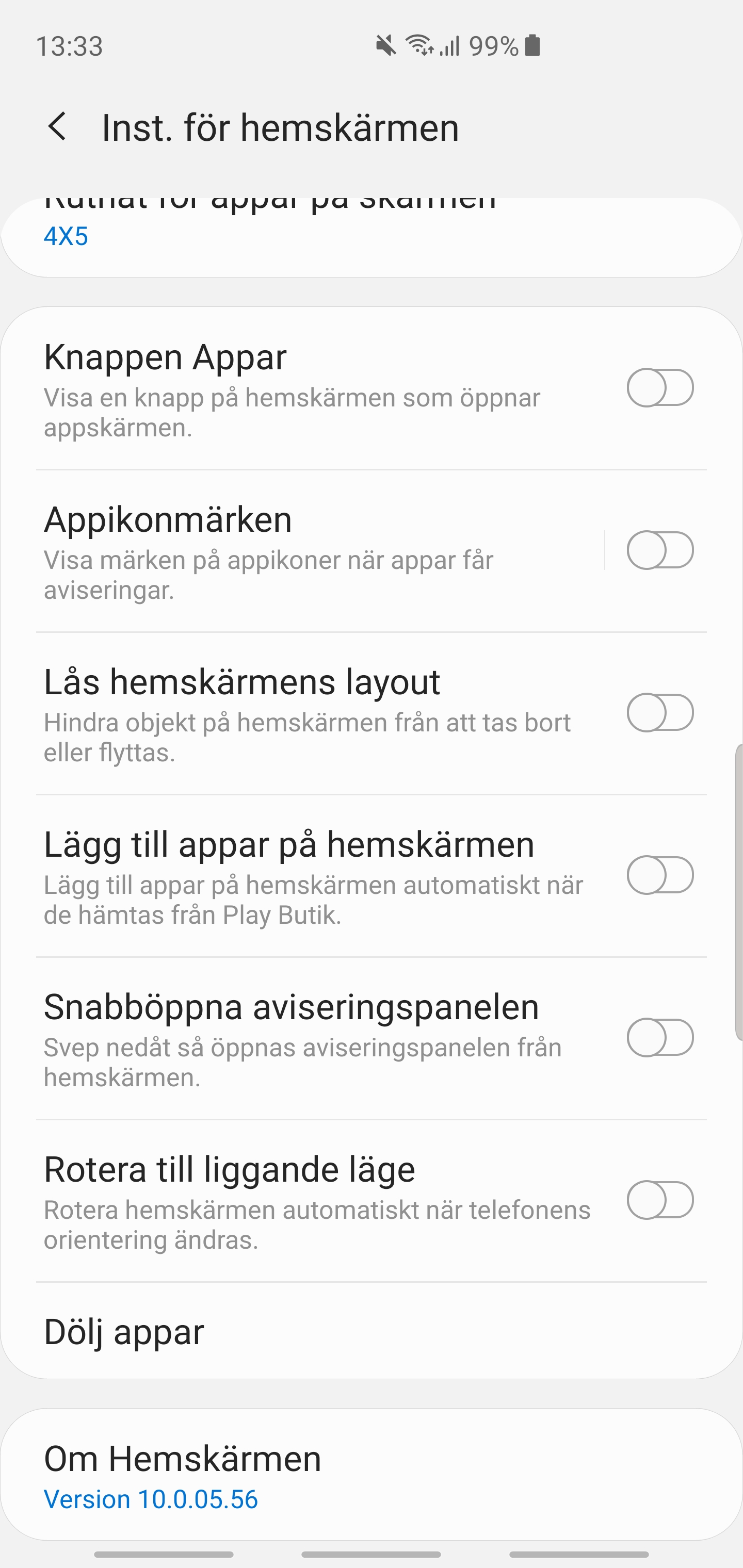Viewport: 743px width, 1568px height.
Task: Enable Lägg till appar på hemskärmen
Action: (660, 875)
